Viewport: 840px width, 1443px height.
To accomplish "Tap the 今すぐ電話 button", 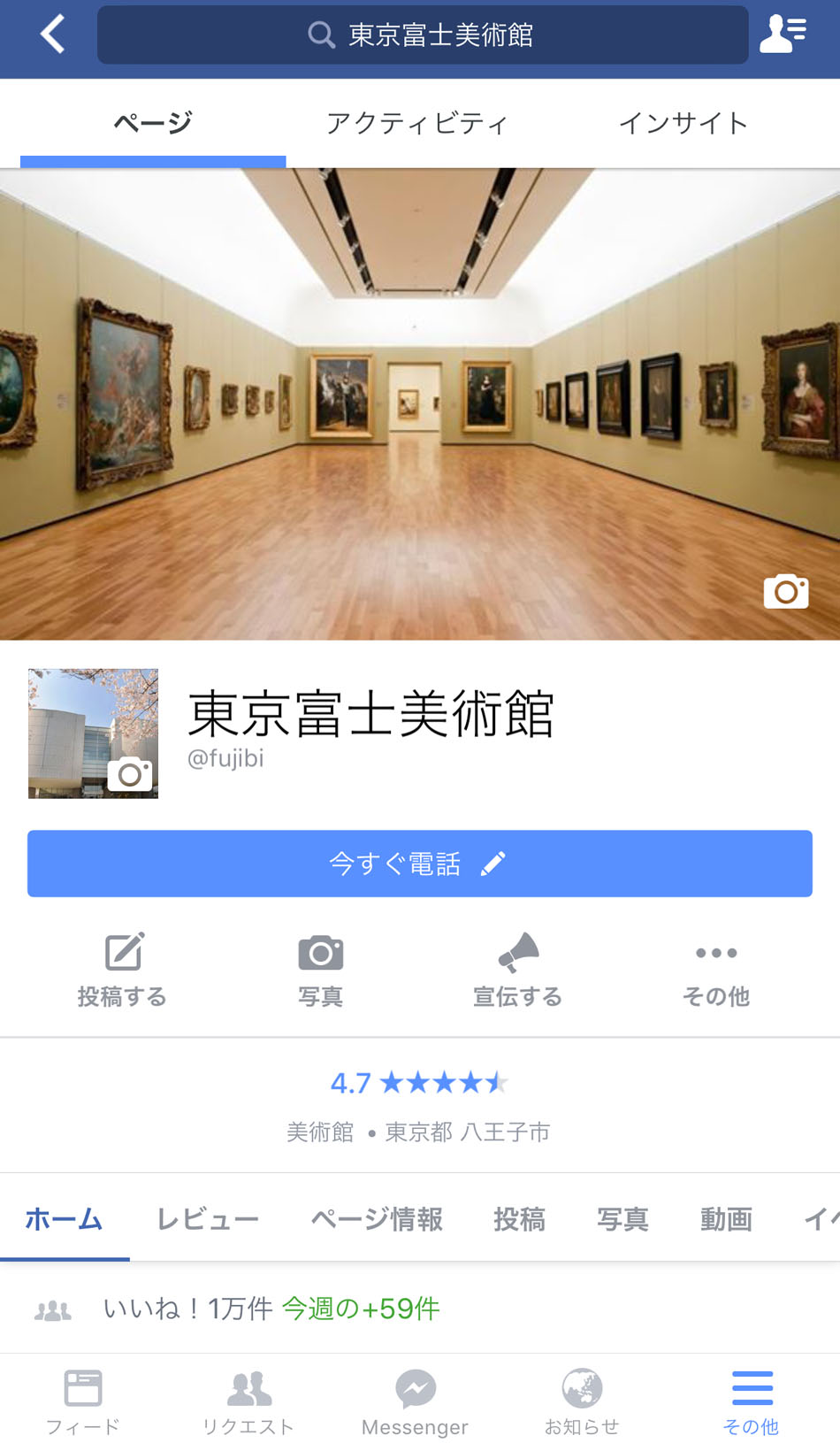I will 419,863.
